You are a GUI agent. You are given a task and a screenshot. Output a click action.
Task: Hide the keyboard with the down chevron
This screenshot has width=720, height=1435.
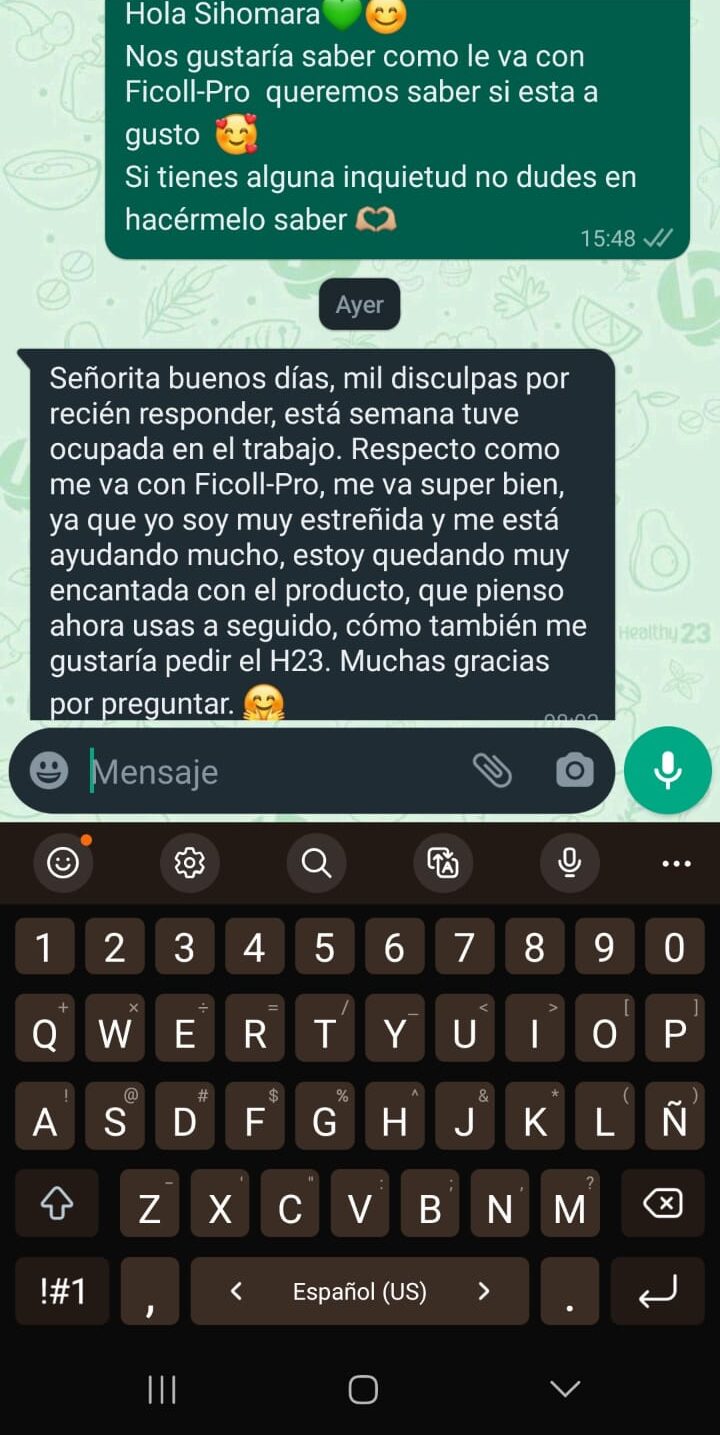click(x=565, y=1388)
